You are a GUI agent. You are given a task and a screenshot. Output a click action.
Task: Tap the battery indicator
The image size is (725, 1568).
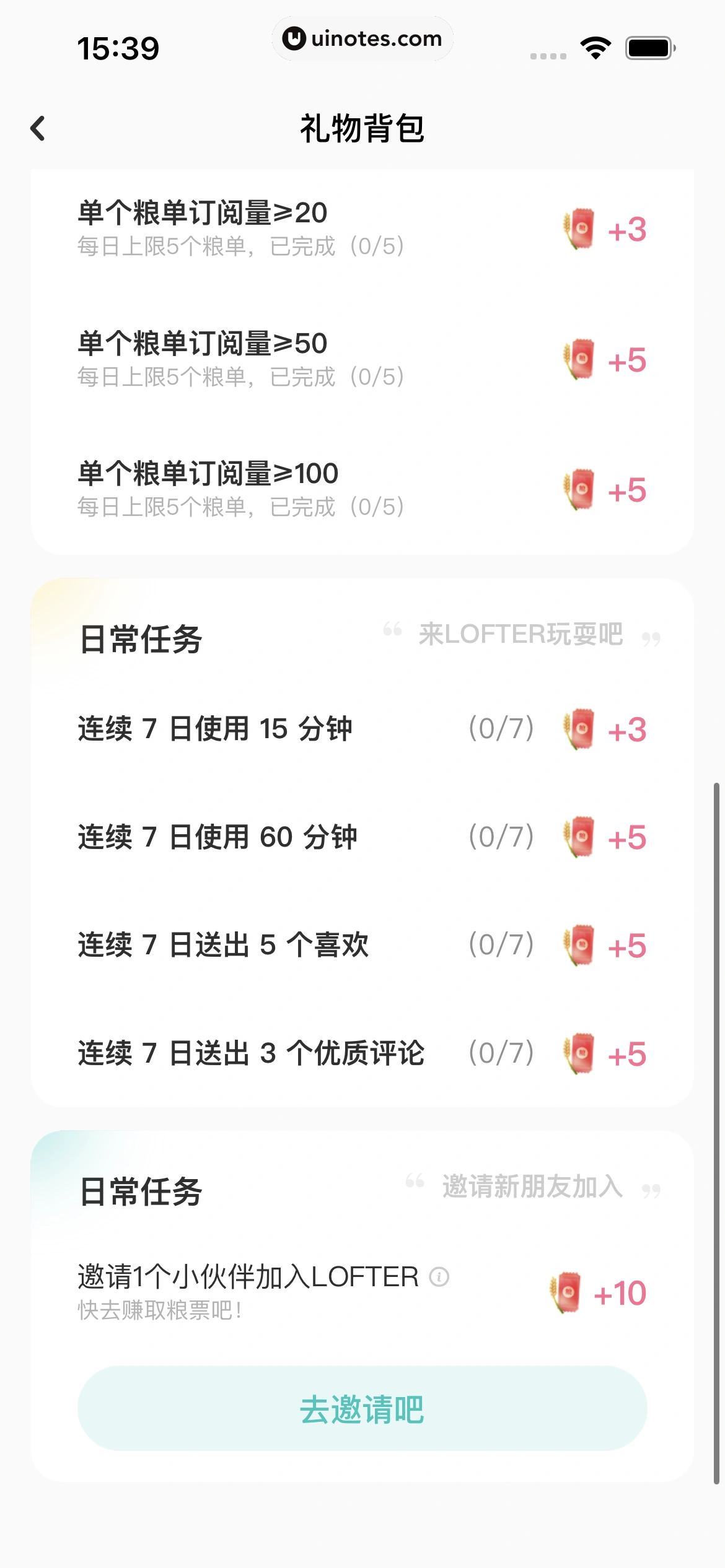tap(649, 46)
